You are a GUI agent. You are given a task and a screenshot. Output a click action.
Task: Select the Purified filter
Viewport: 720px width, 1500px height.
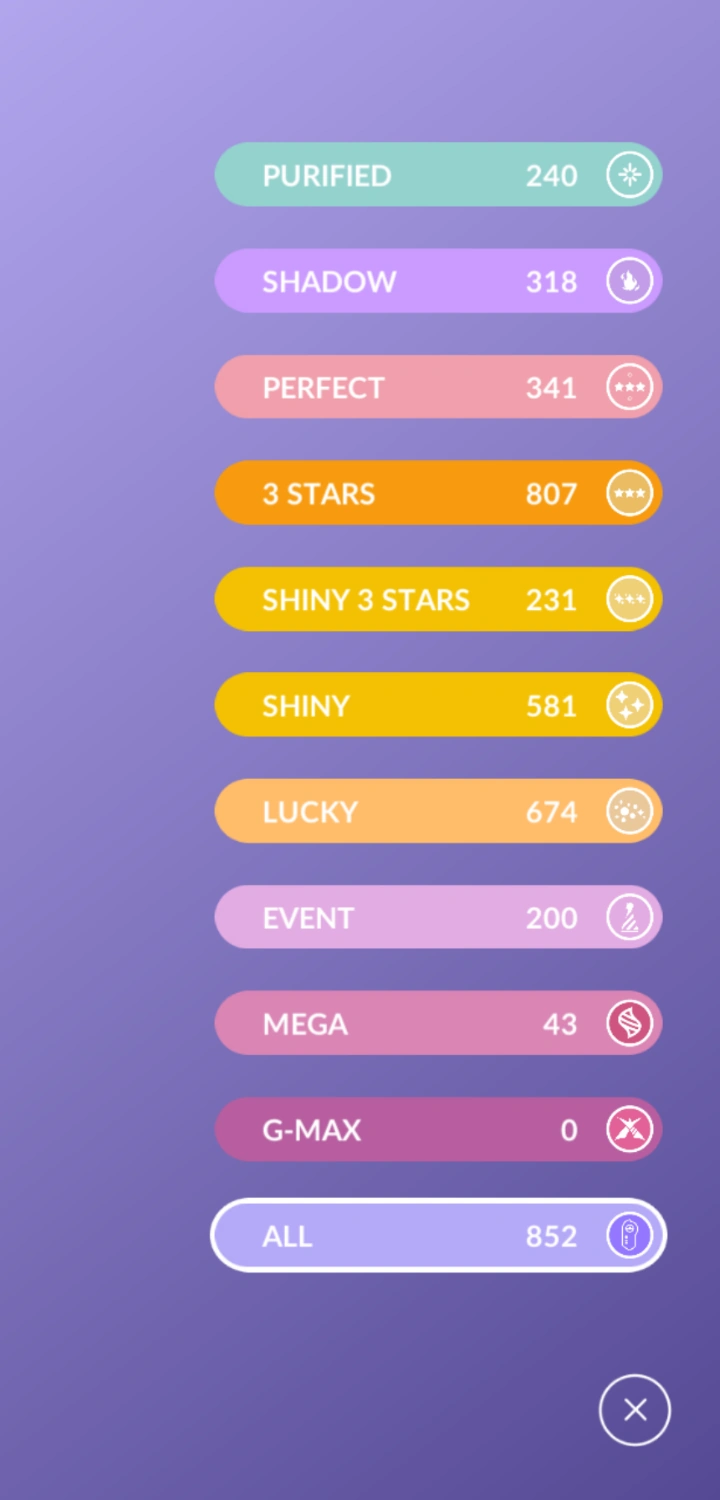(438, 175)
